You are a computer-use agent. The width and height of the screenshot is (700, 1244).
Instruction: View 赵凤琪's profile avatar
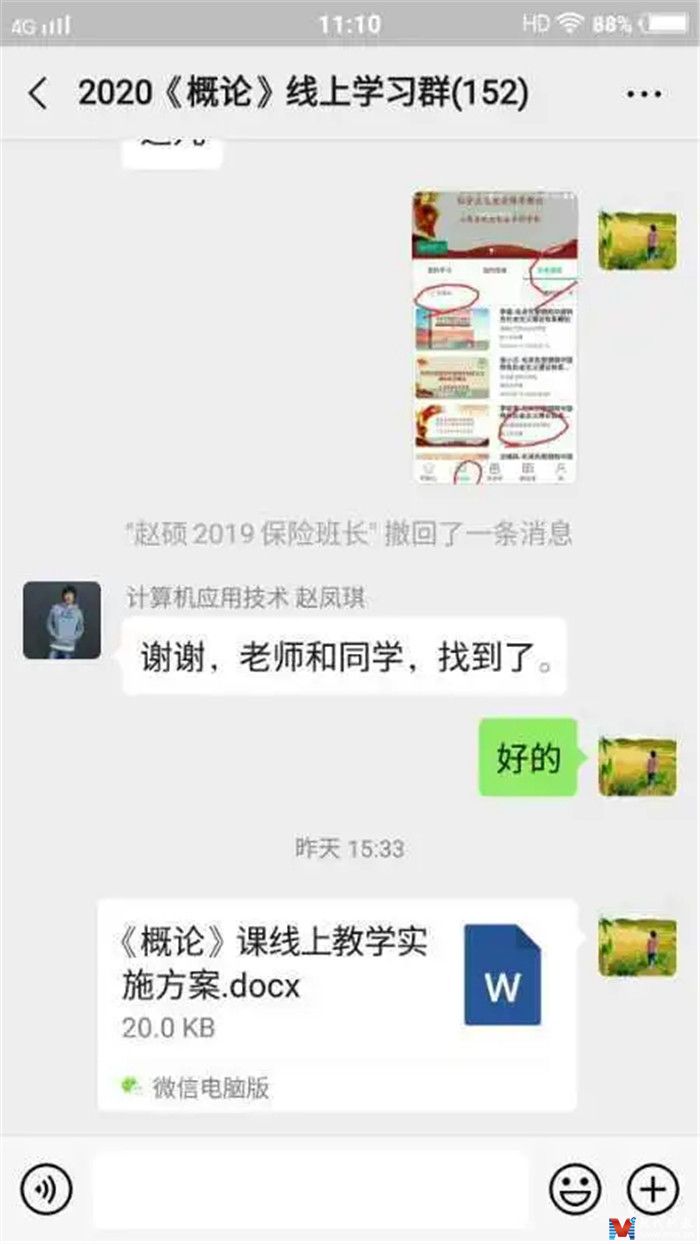tap(62, 620)
